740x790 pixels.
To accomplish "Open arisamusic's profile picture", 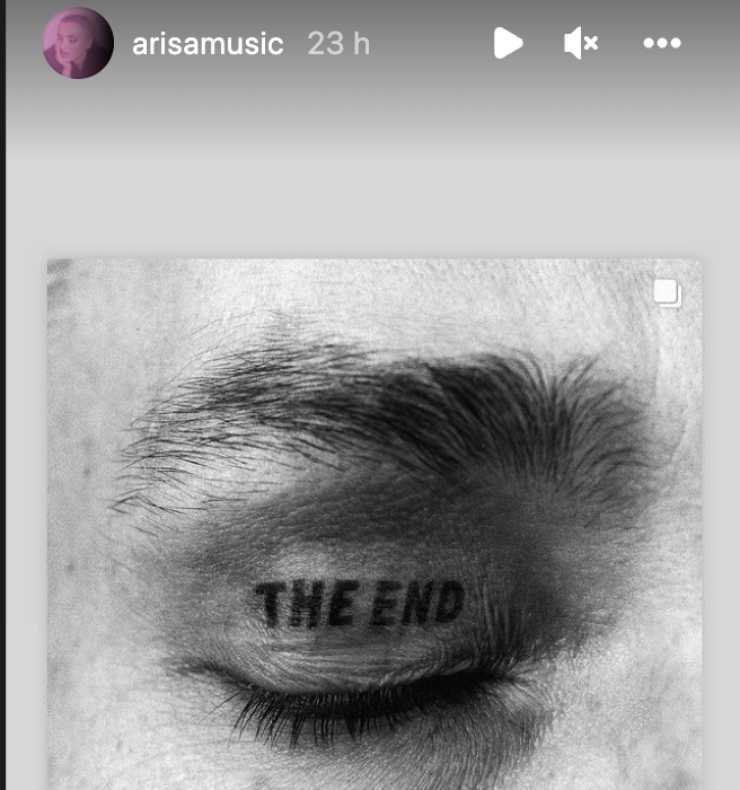I will coord(77,43).
